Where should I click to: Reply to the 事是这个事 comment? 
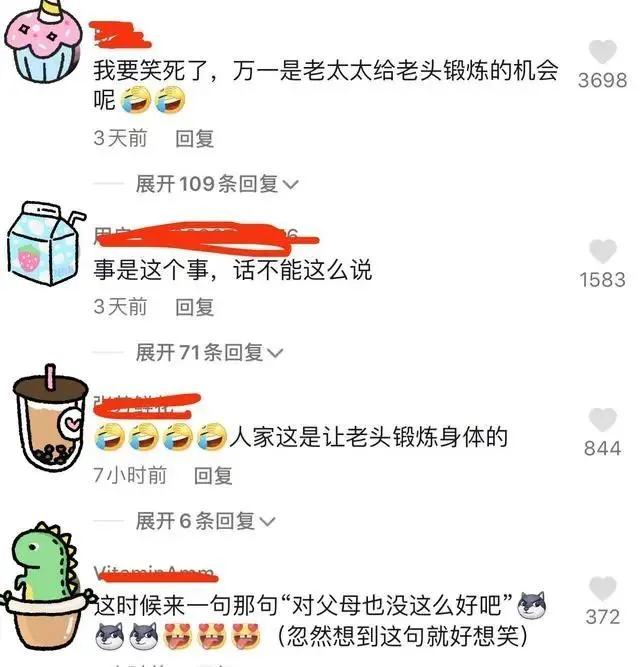click(195, 307)
